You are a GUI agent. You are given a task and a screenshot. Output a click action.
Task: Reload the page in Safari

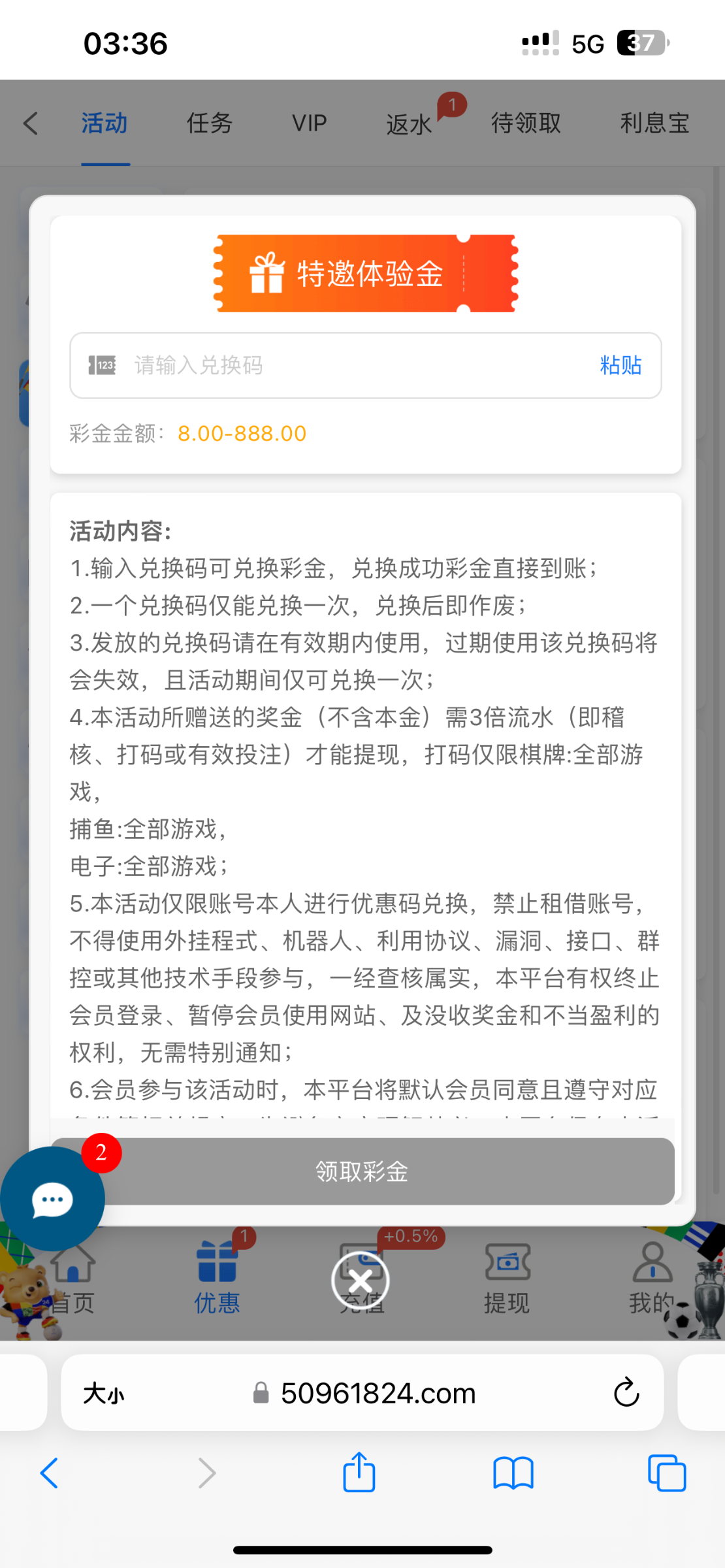626,1393
